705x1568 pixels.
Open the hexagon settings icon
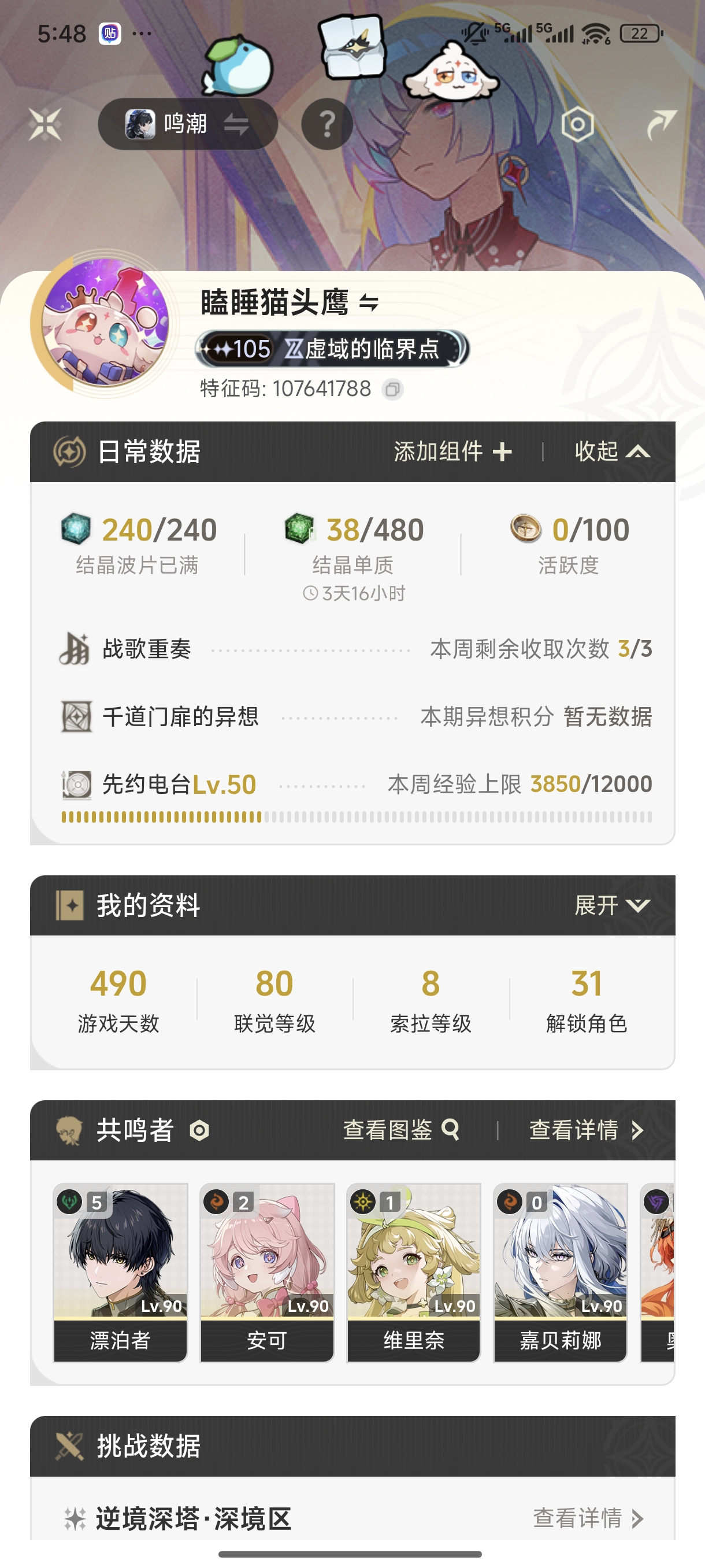(577, 125)
